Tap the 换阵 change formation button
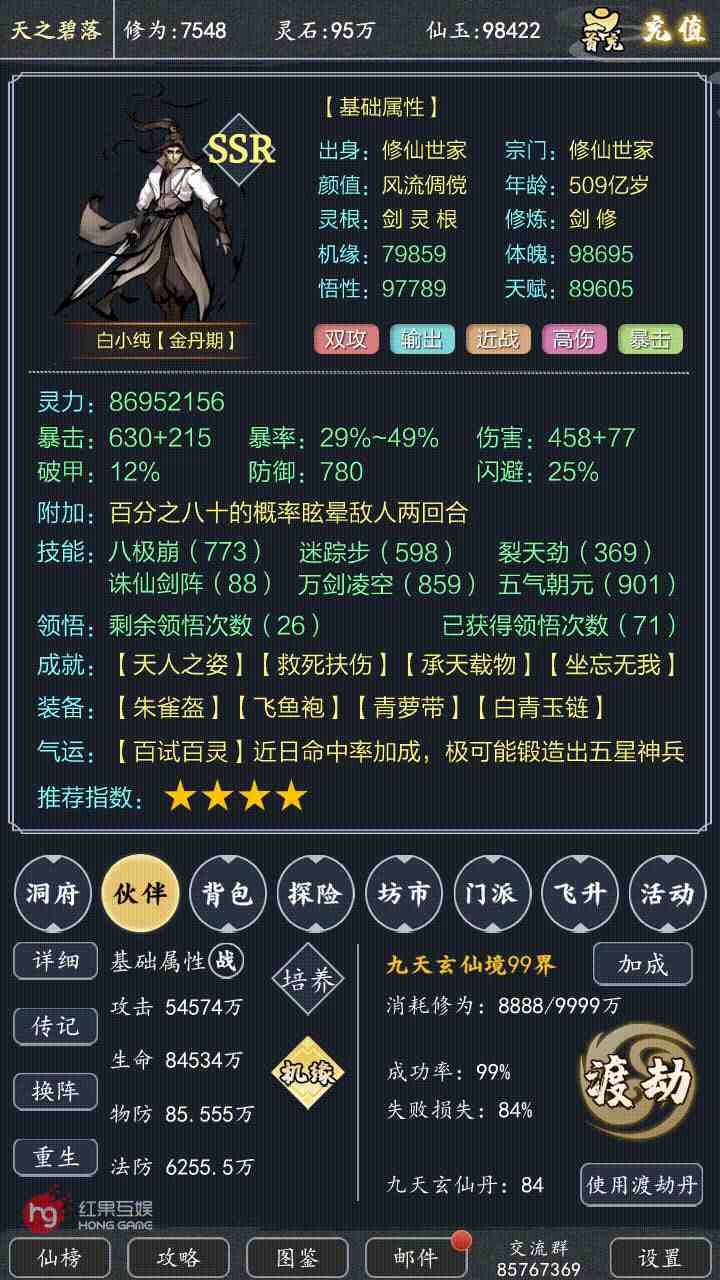The height and width of the screenshot is (1280, 720). [x=55, y=1091]
